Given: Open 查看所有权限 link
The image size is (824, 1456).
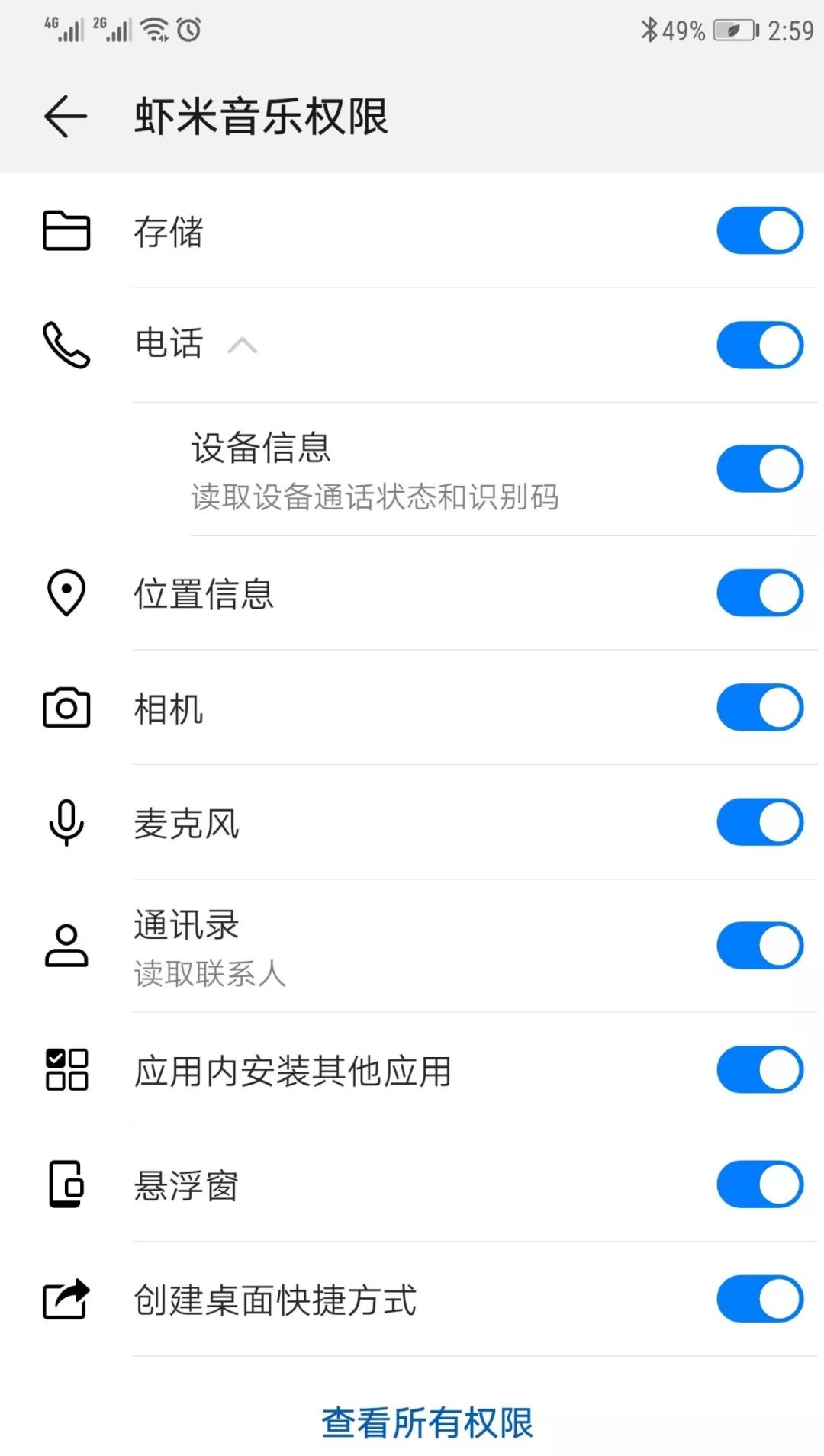Looking at the screenshot, I should (x=427, y=1422).
